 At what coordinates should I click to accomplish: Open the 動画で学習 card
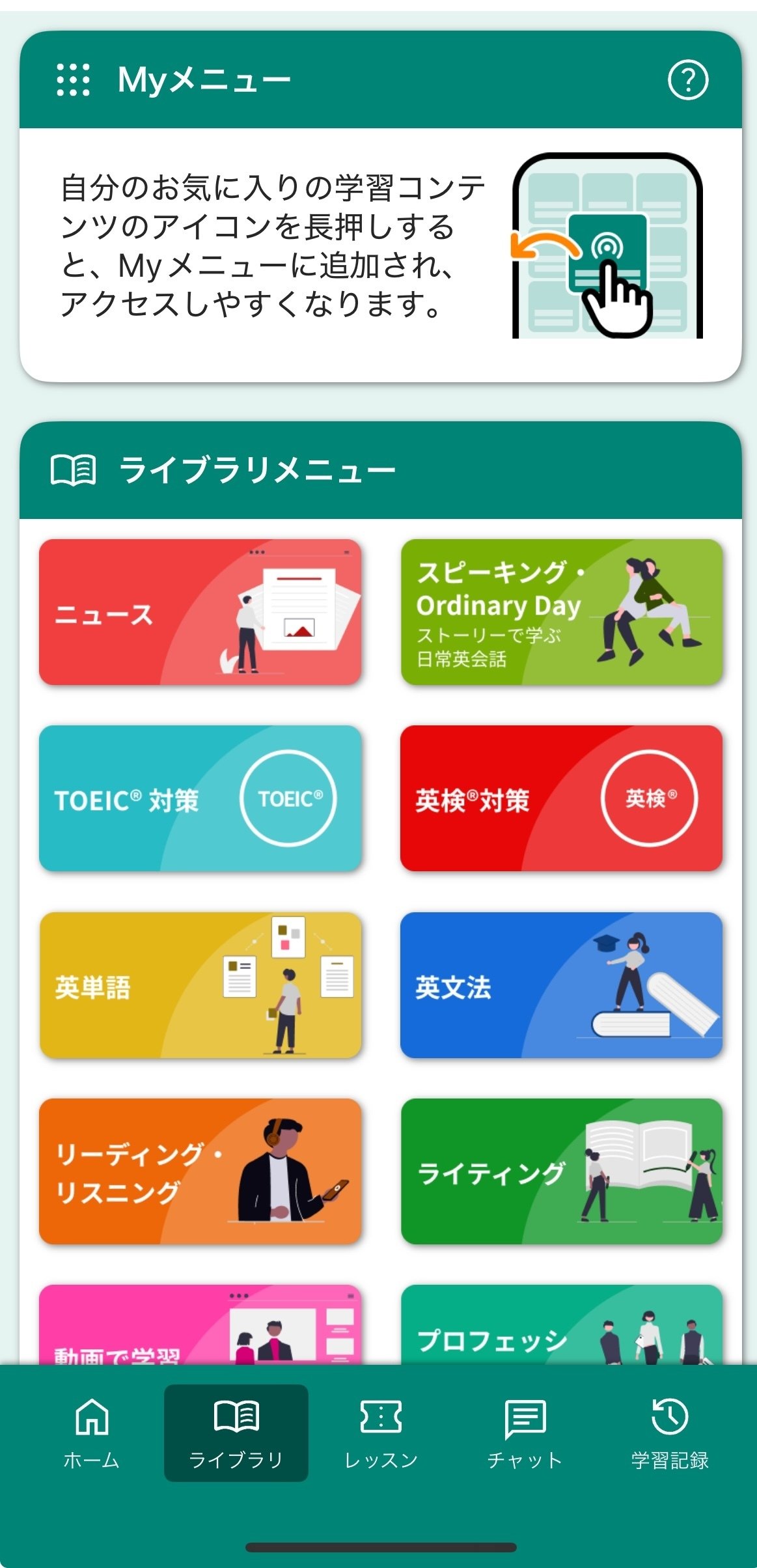click(x=200, y=1326)
